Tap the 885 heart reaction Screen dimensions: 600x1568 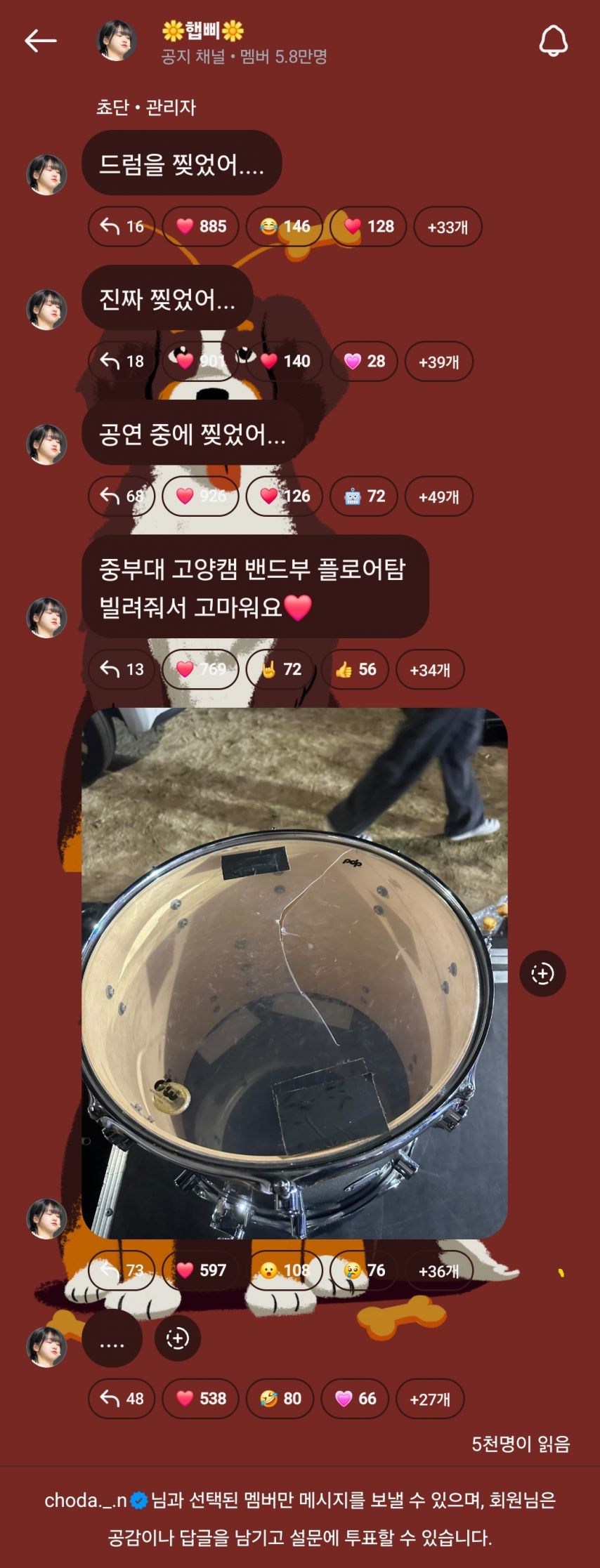(x=200, y=226)
